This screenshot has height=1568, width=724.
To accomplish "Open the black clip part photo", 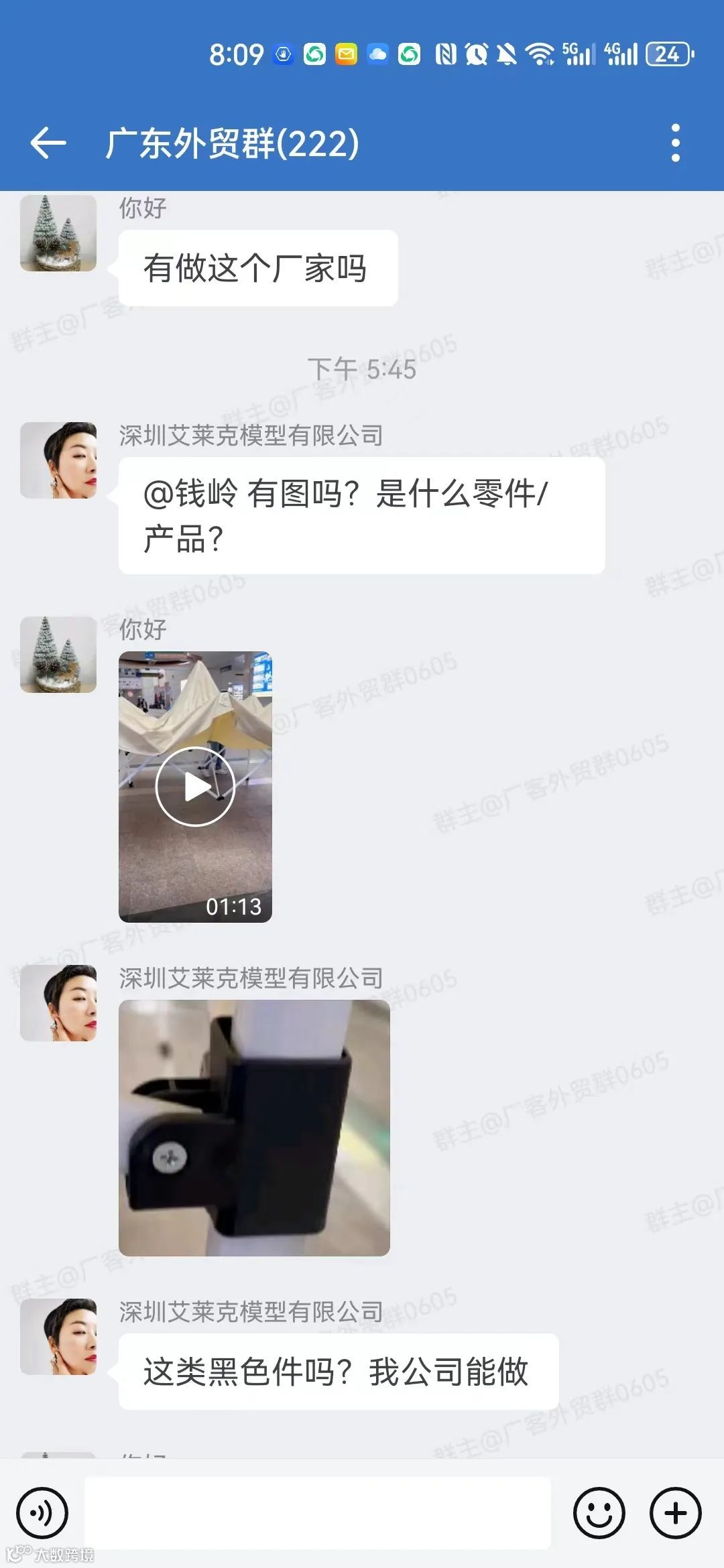I will 254,1128.
